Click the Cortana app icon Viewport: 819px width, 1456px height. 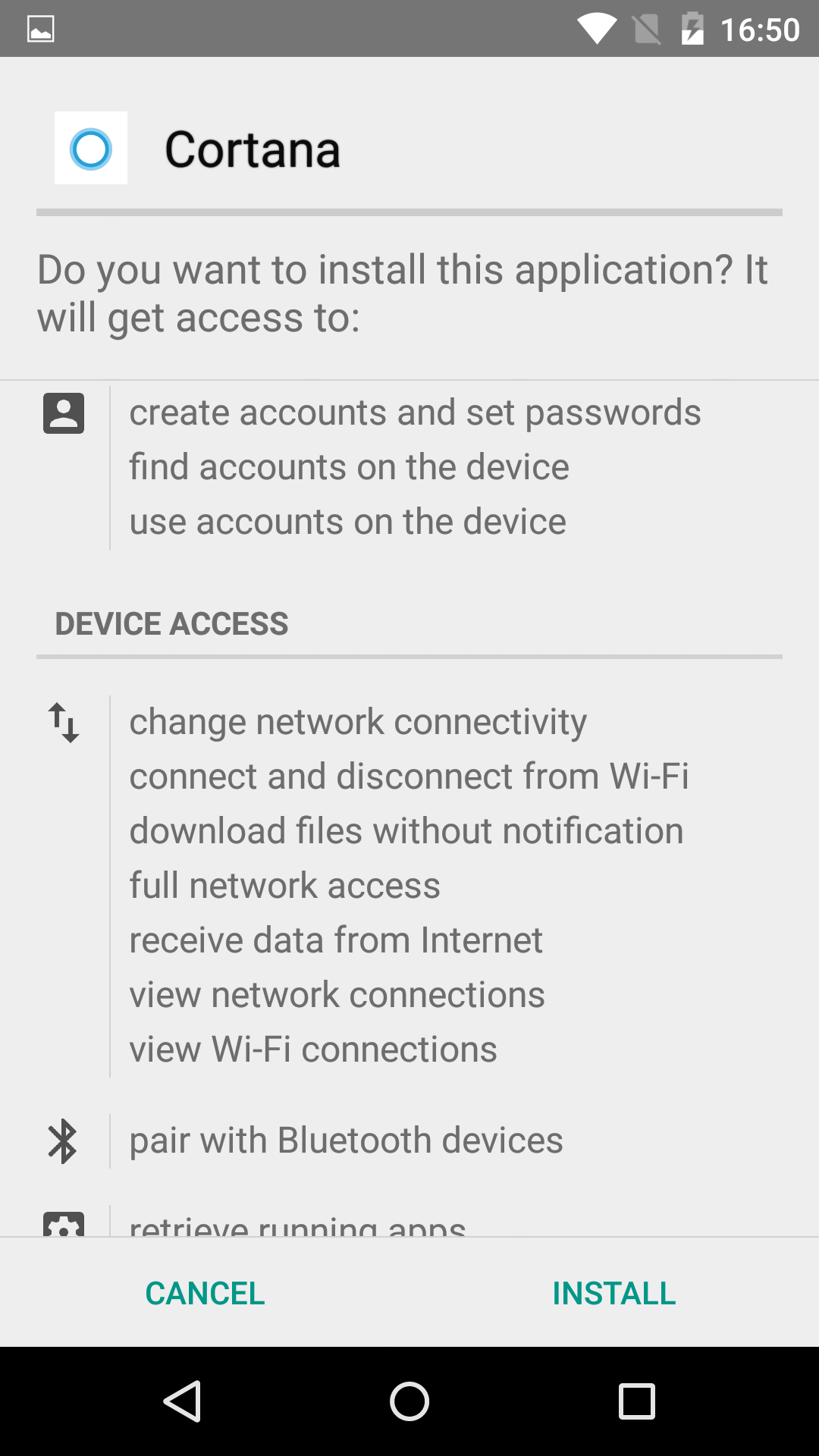(x=90, y=148)
